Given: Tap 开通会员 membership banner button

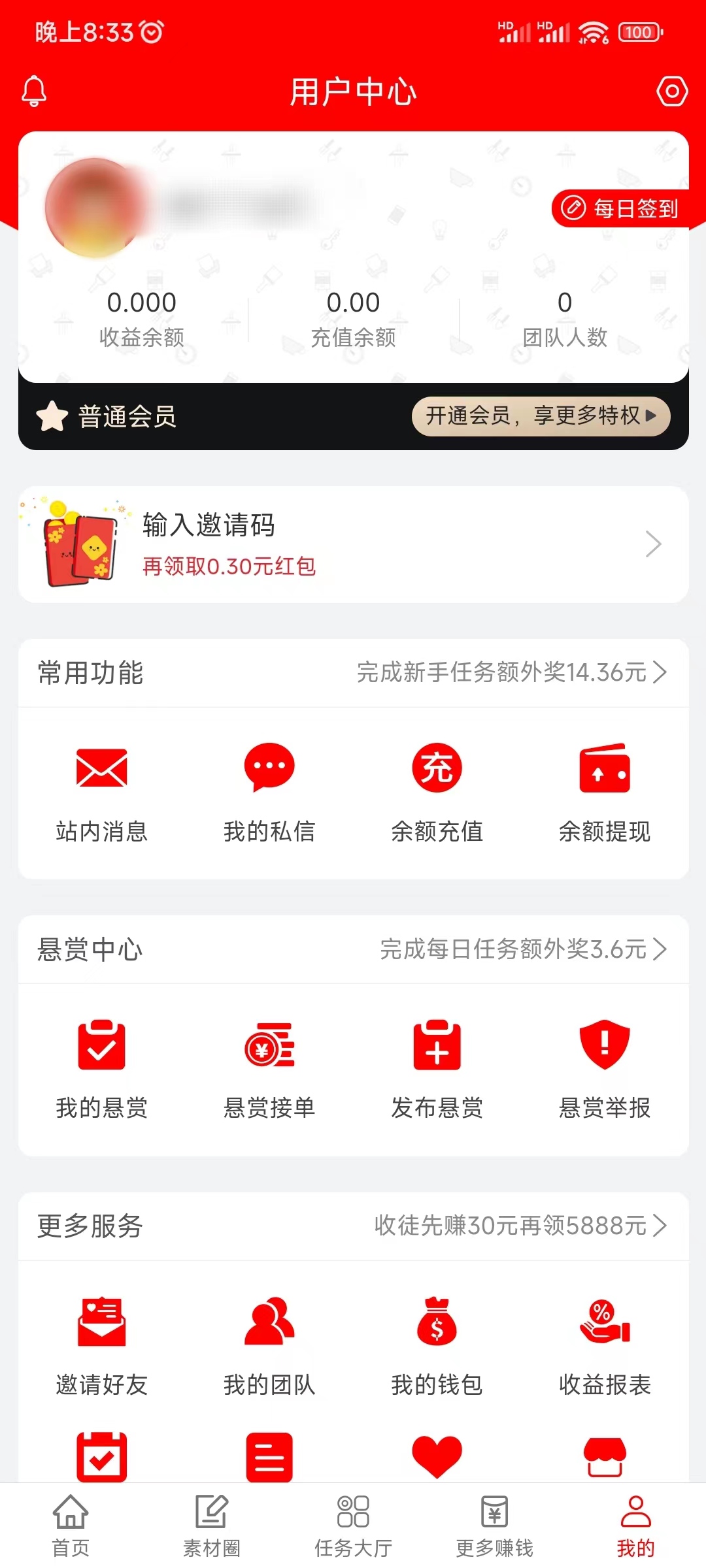Looking at the screenshot, I should 541,416.
